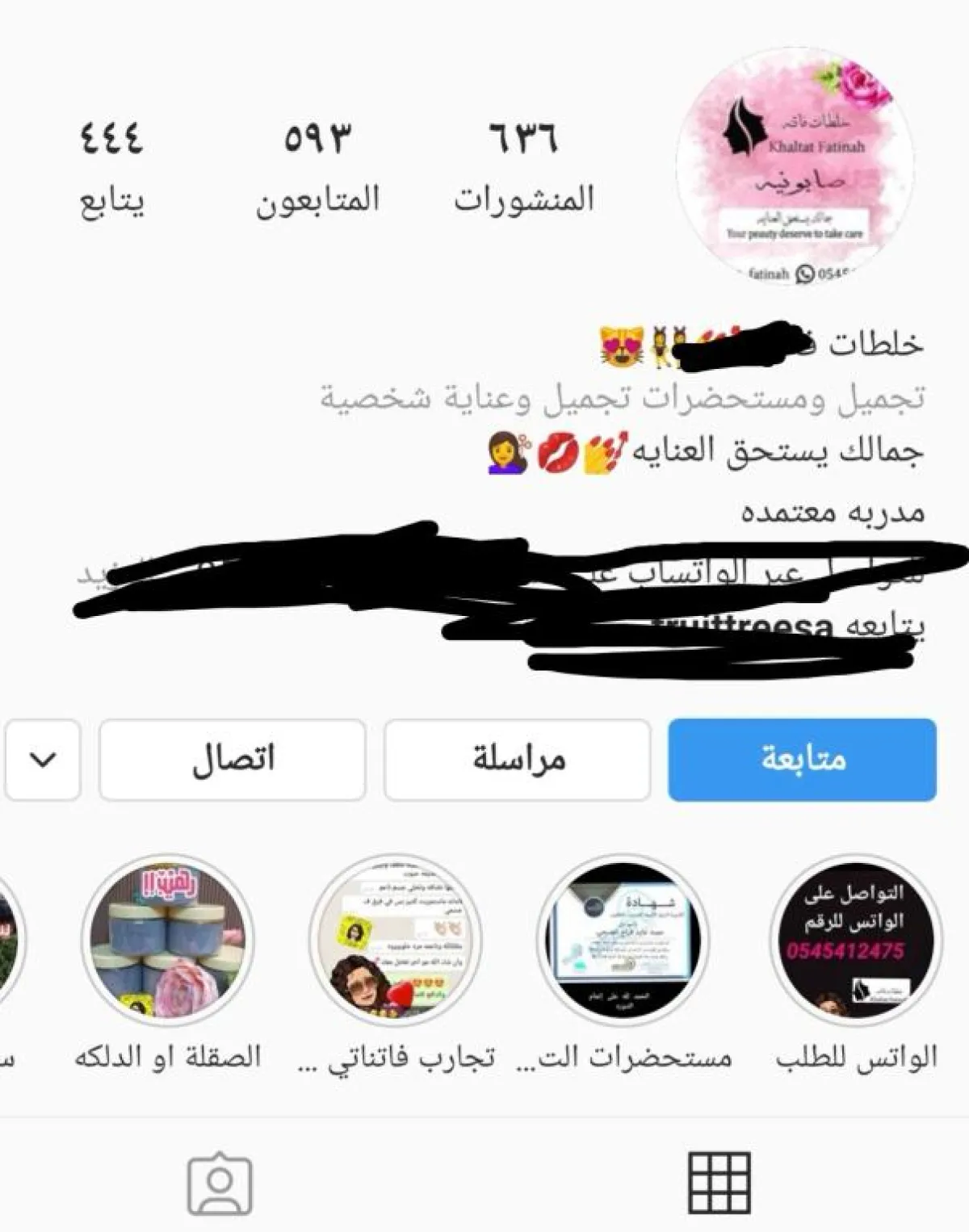Image resolution: width=969 pixels, height=1232 pixels.
Task: View the مستحضرات highlight with certificate
Action: (x=623, y=941)
